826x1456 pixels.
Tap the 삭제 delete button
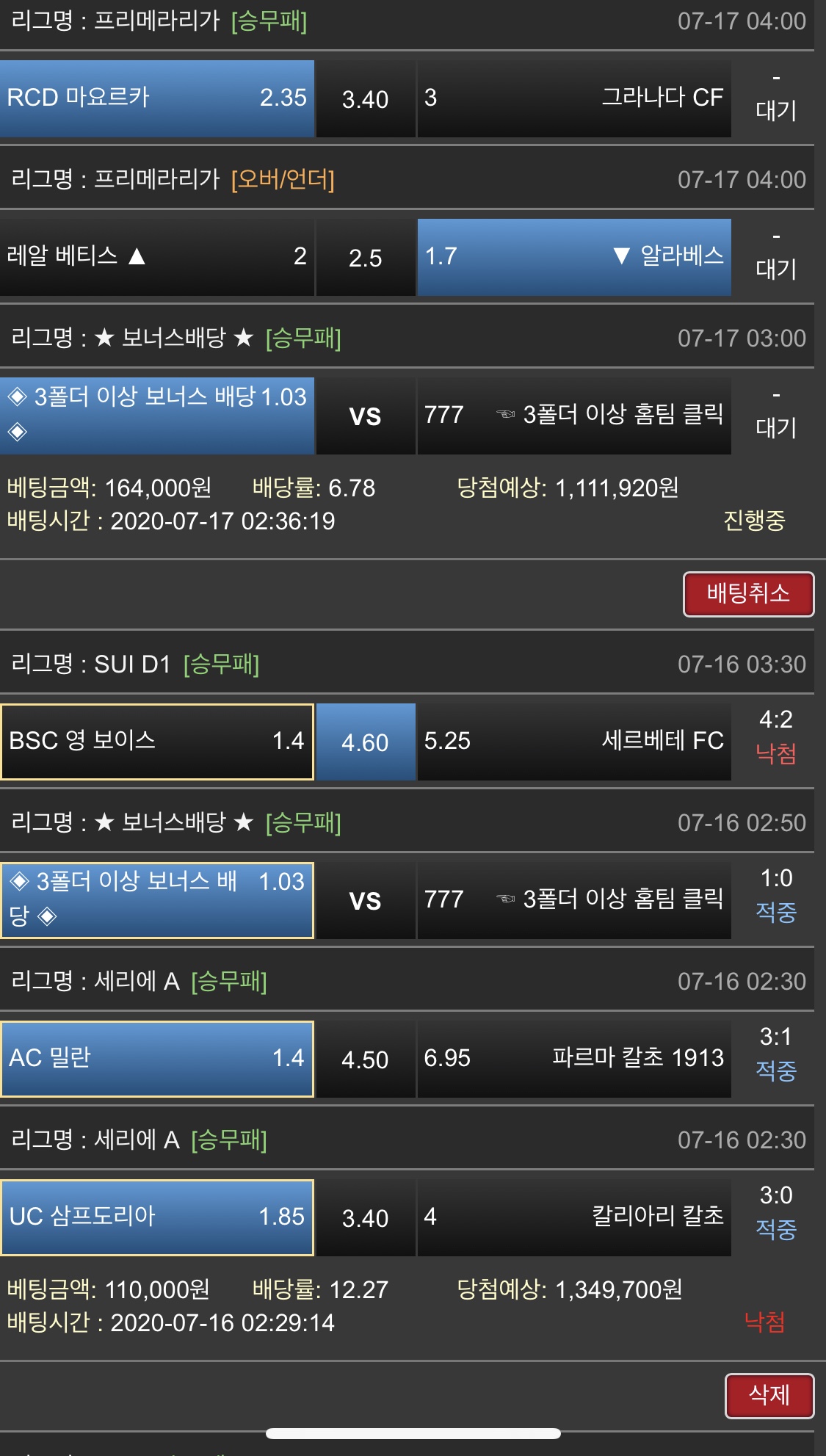[x=769, y=1395]
